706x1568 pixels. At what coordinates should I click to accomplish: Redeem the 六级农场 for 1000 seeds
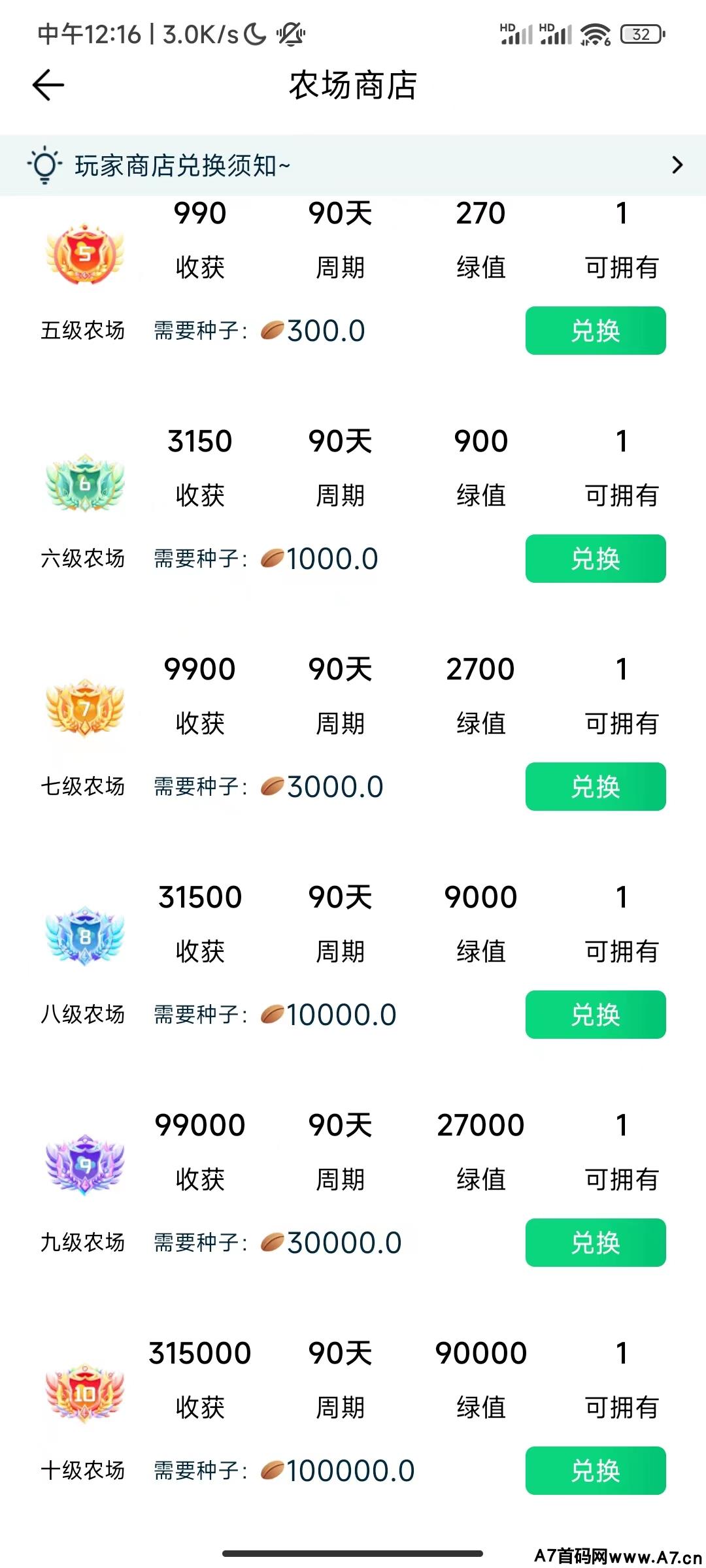[595, 559]
